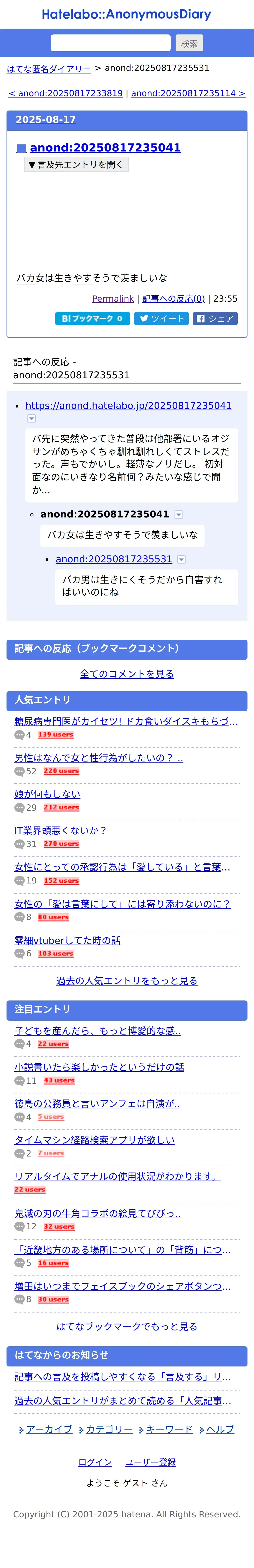The image size is (254, 1568).
Task: Open popular entry 娘が何もしない
Action: 48,794
